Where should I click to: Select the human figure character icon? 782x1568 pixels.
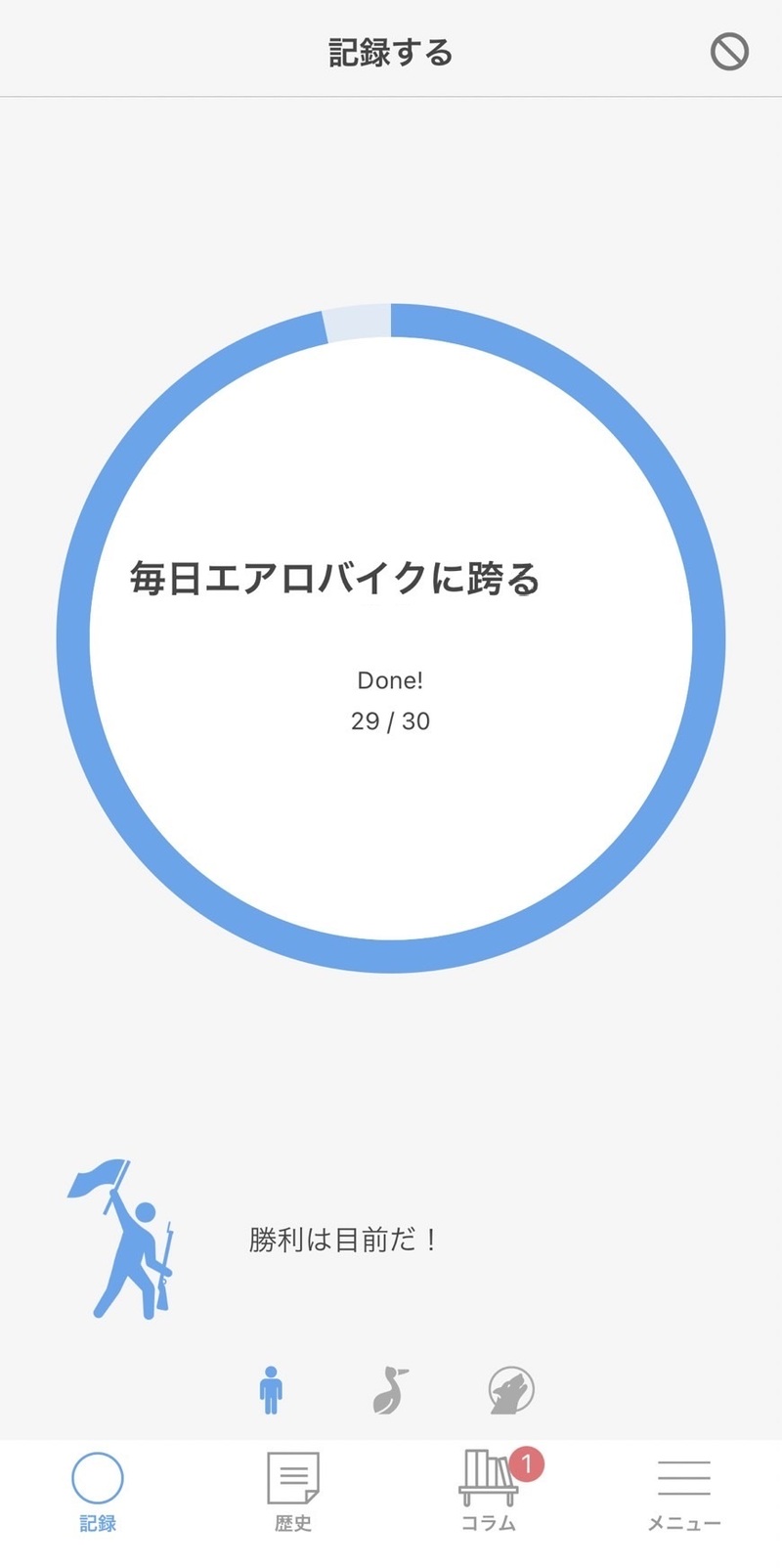tap(271, 1390)
